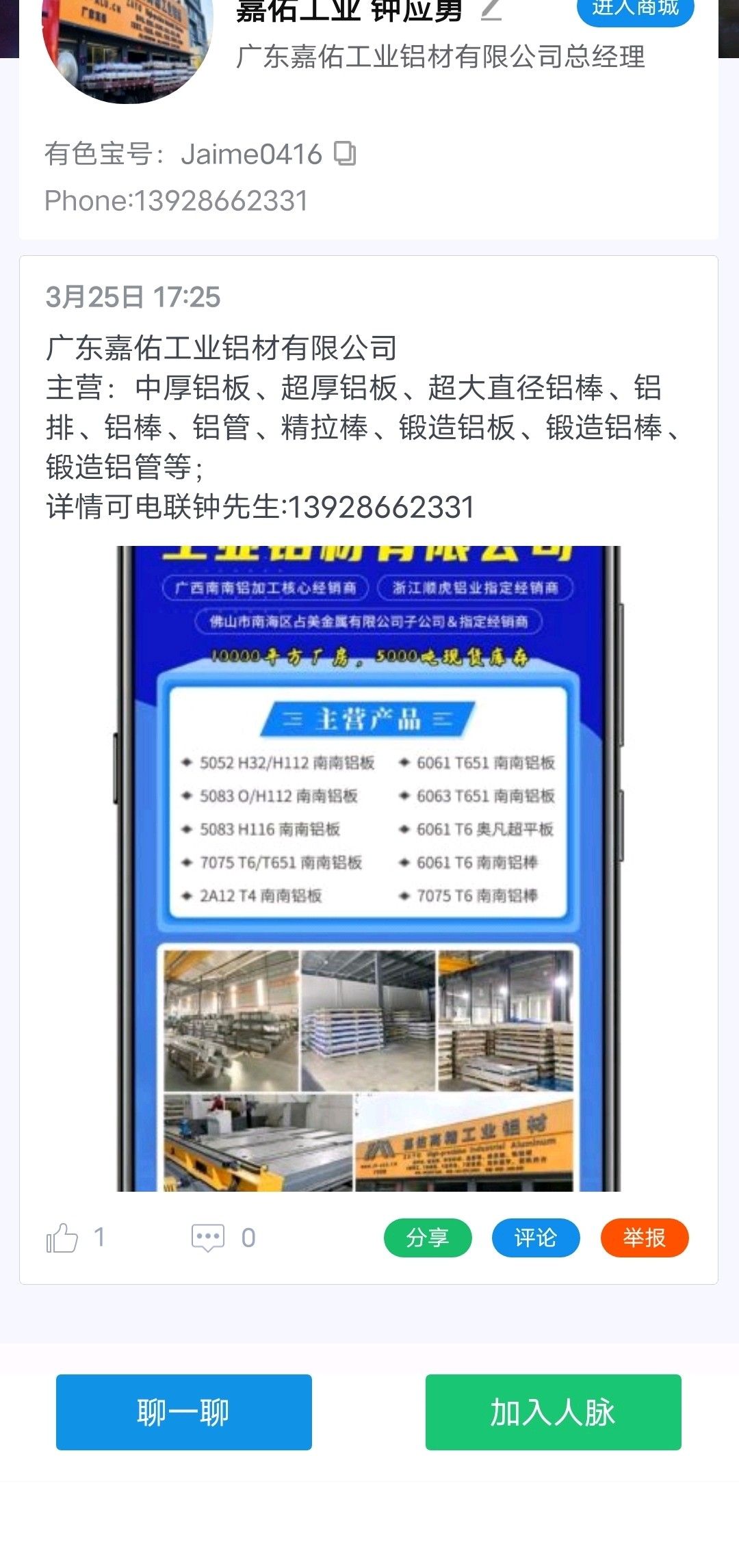Tap the 进入商城 button
Image resolution: width=739 pixels, height=1568 pixels.
[x=636, y=10]
